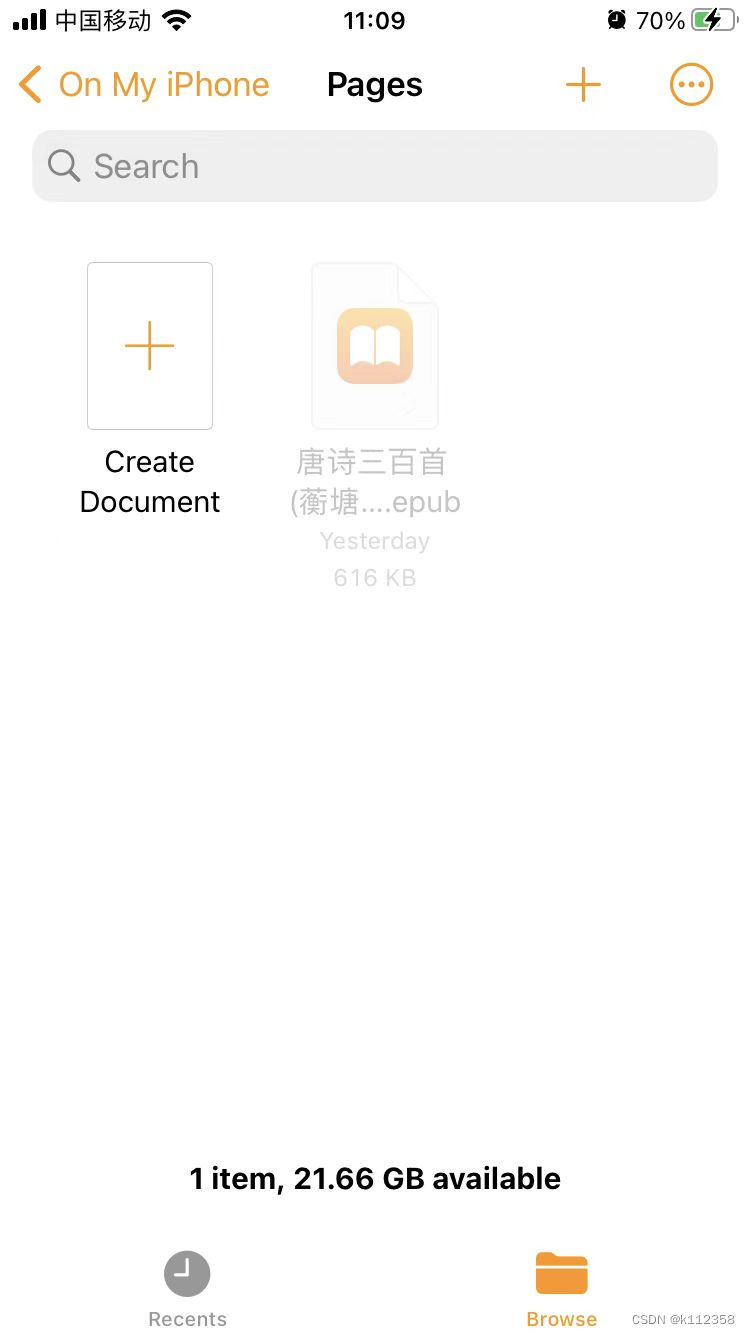Open the More options ellipsis menu
This screenshot has width=750, height=1334.
point(691,84)
